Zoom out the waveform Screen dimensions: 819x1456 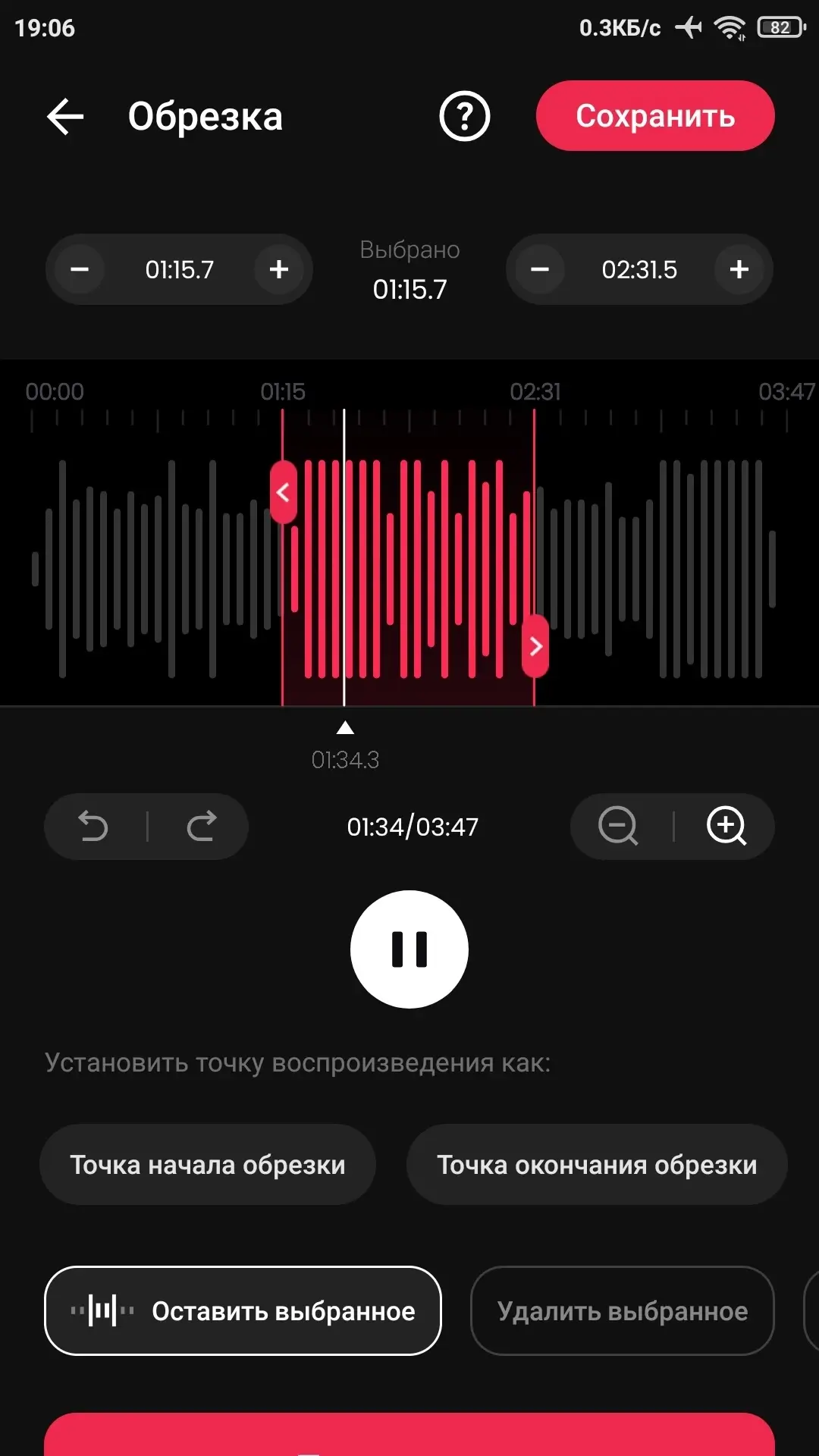pyautogui.click(x=618, y=826)
